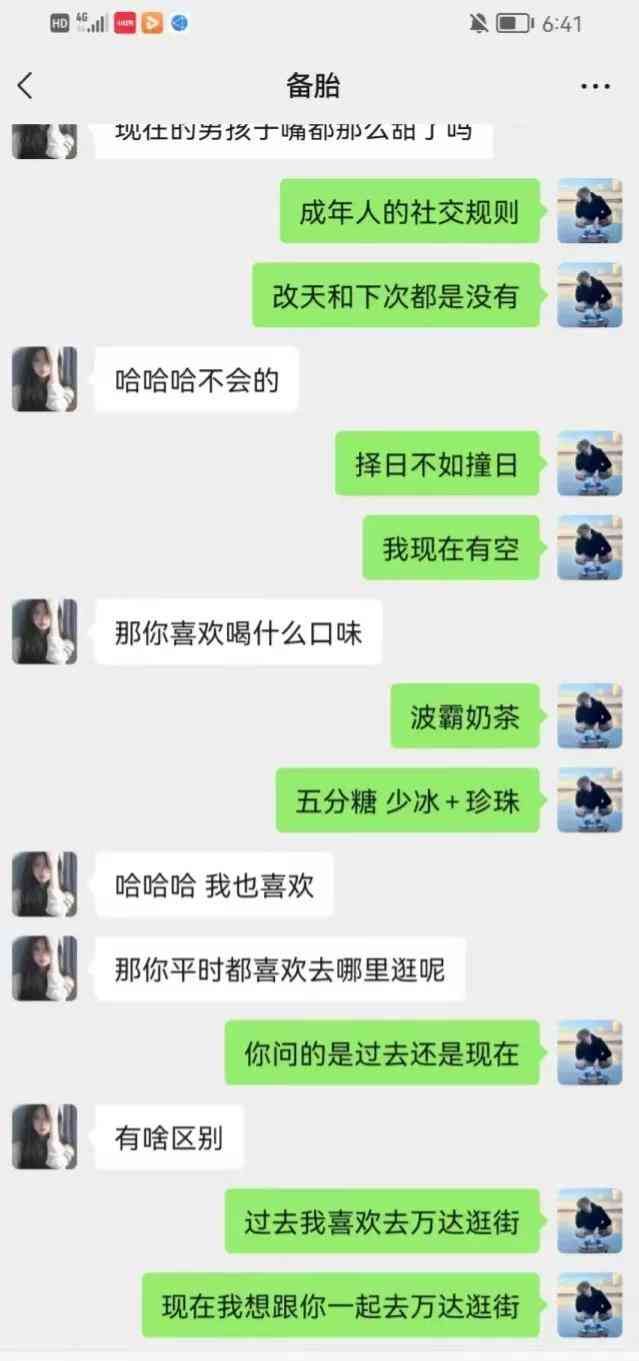Go back from the 备胎 chat
This screenshot has width=639, height=1361.
[26, 86]
